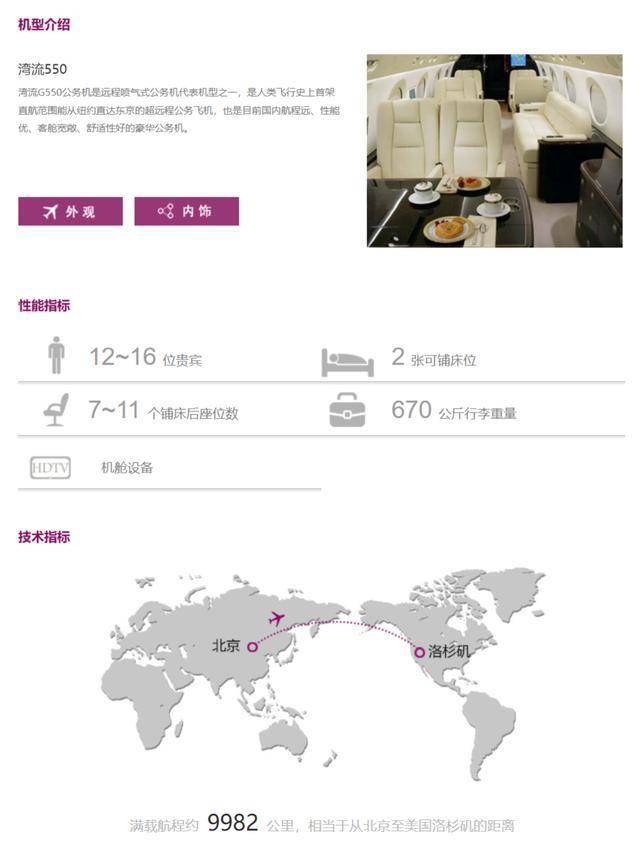Select the 外观 exterior view button
Screen dimensions: 640x854
tap(70, 211)
